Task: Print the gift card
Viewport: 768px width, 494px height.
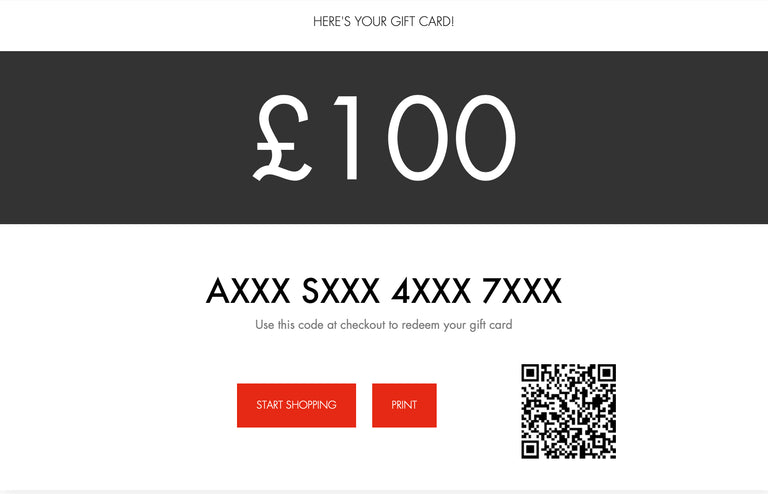Action: (x=404, y=405)
